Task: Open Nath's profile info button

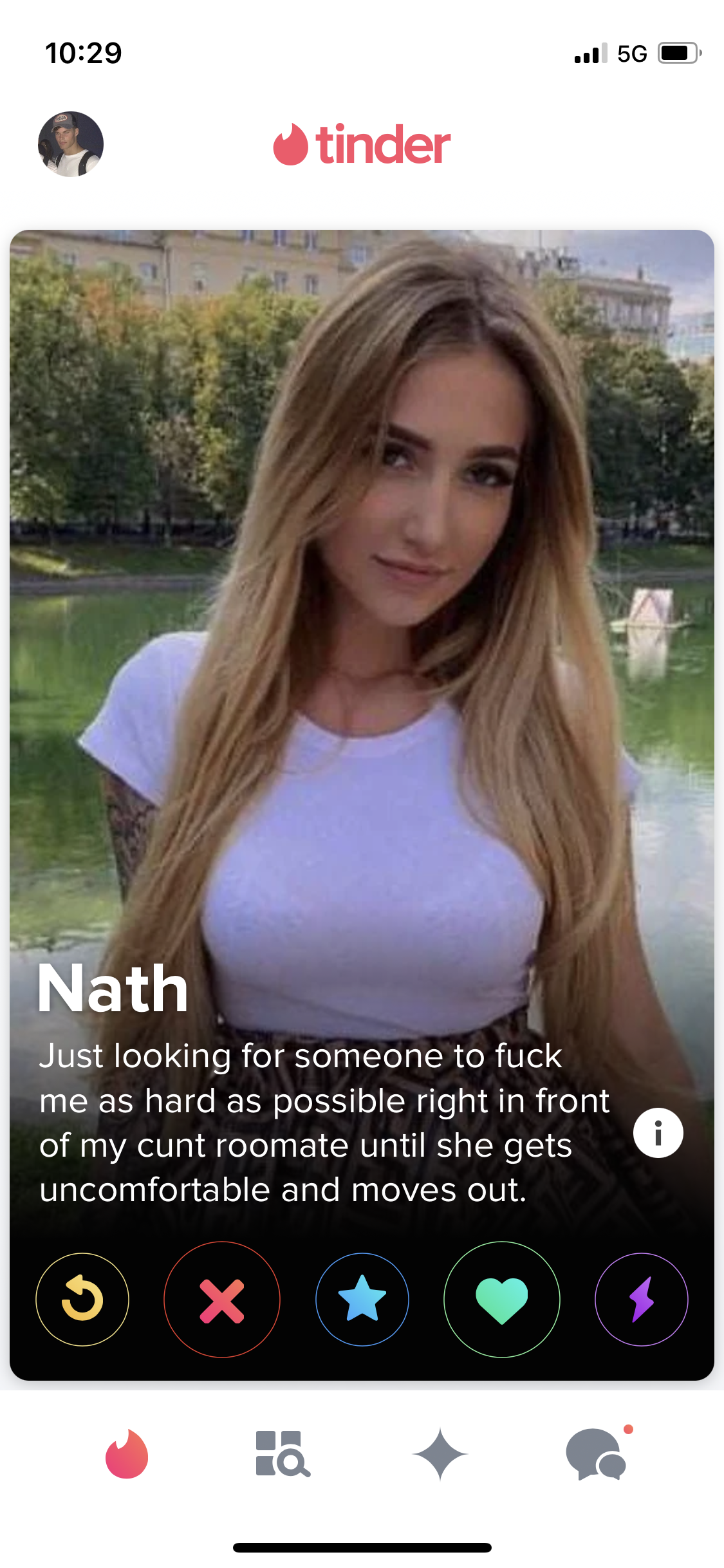Action: point(658,1133)
